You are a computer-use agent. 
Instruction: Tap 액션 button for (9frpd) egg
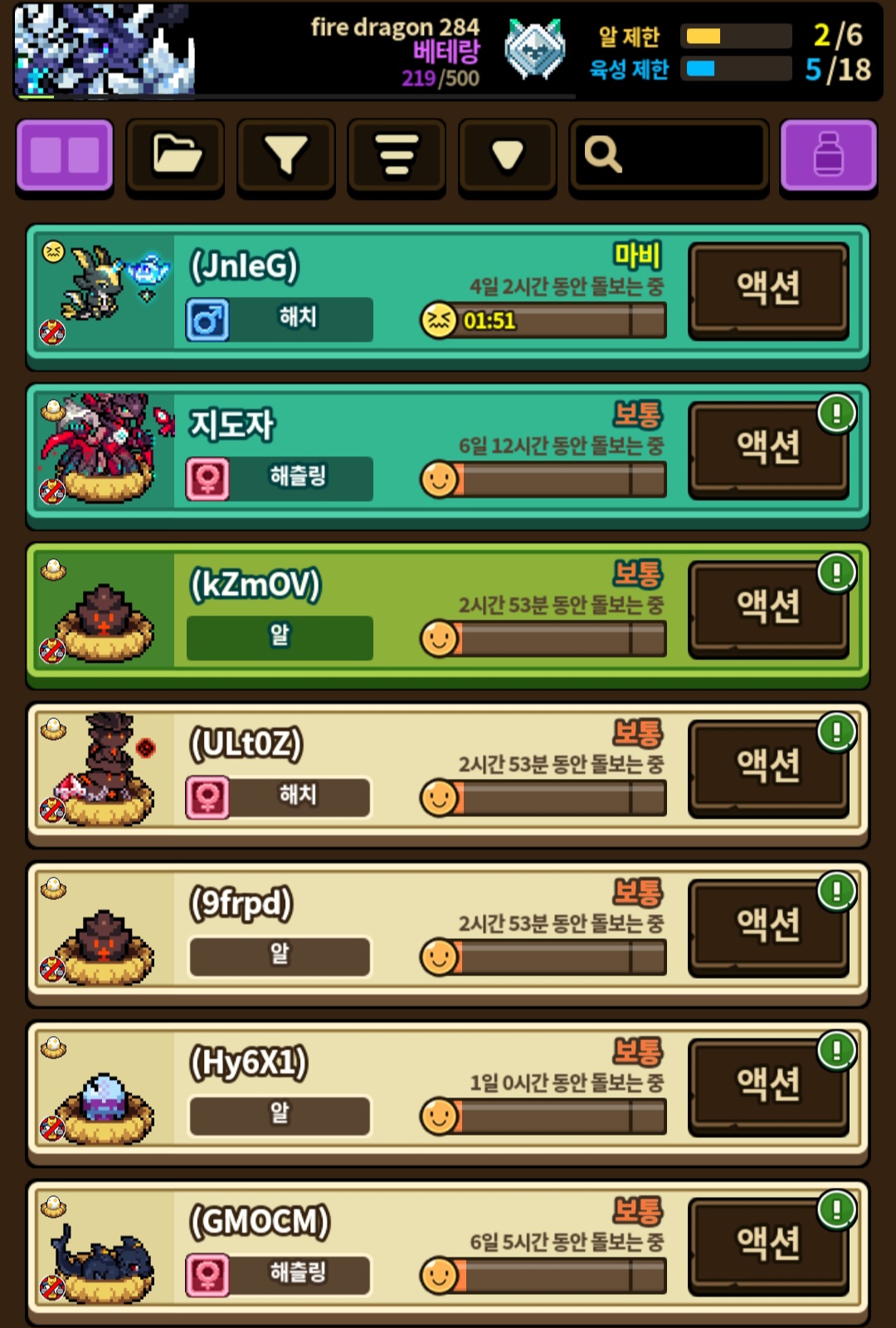point(768,926)
